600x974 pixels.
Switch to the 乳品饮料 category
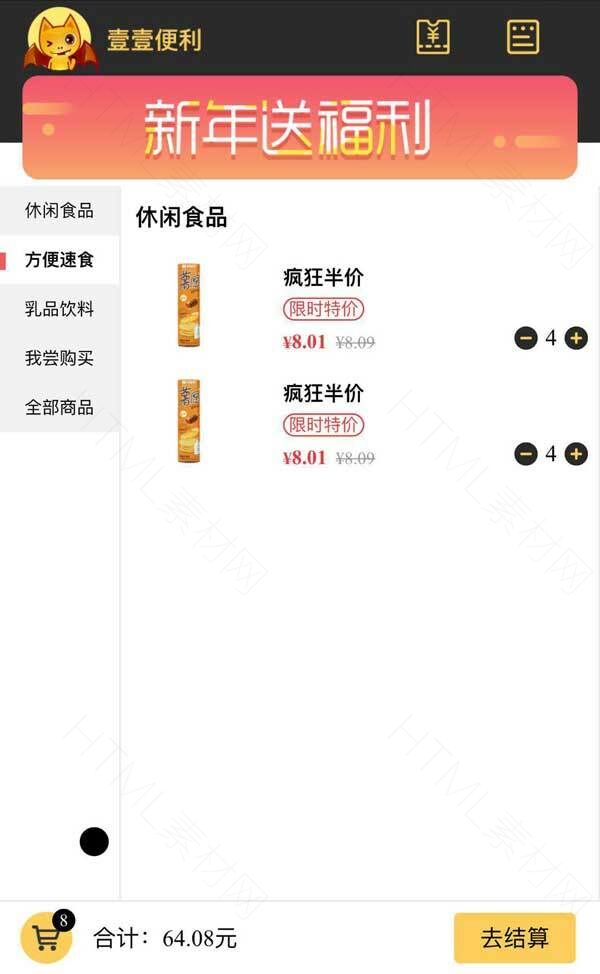[60, 309]
